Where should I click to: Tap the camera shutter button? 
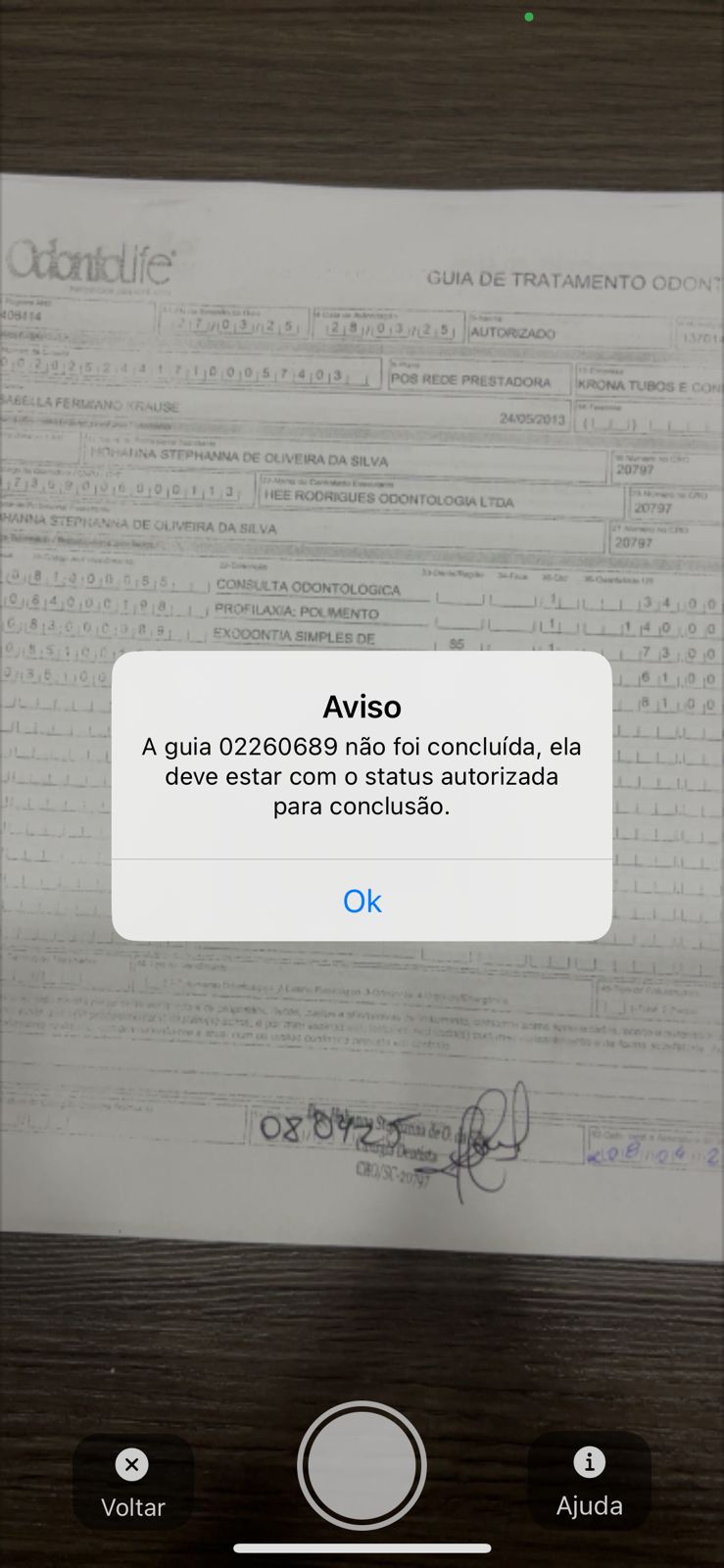[x=362, y=1465]
